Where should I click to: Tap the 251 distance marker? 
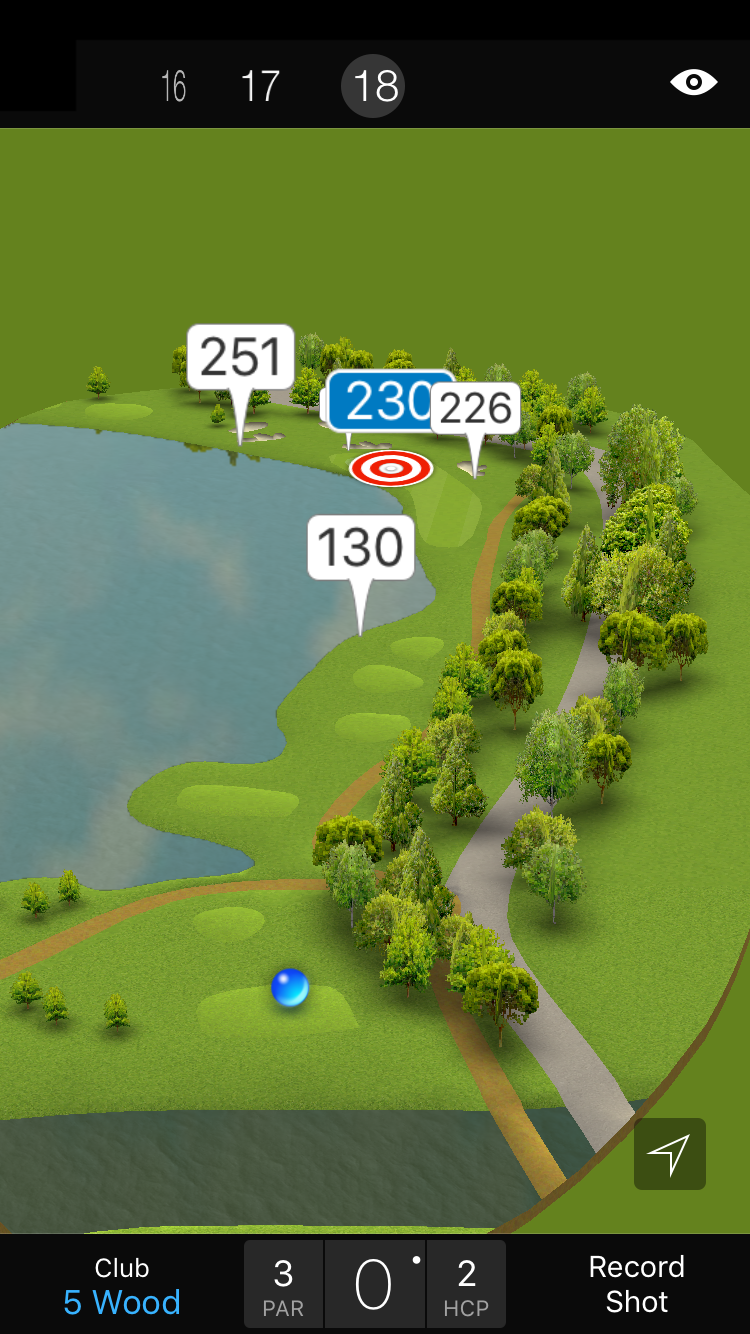(241, 358)
